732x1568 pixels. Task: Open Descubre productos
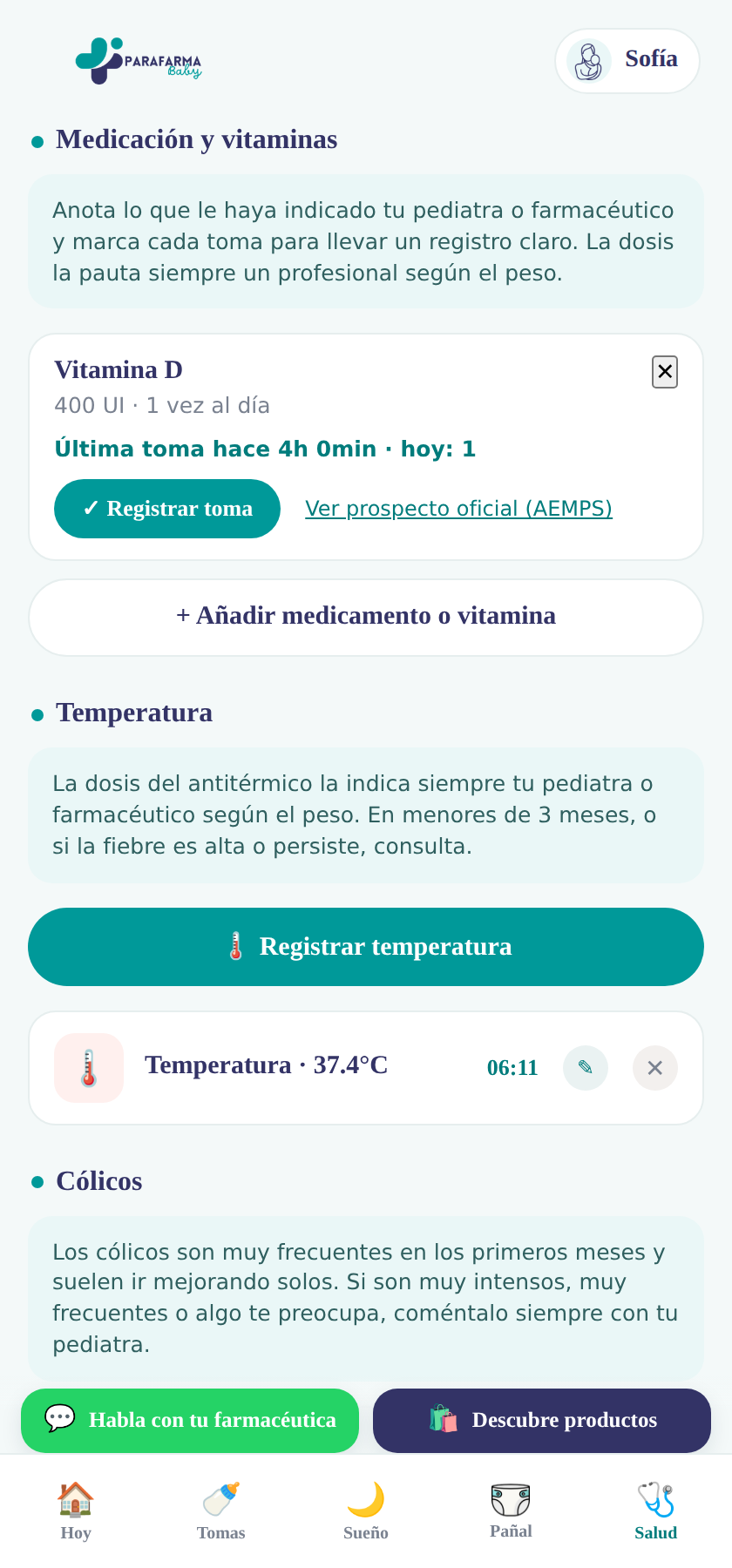click(x=542, y=1421)
